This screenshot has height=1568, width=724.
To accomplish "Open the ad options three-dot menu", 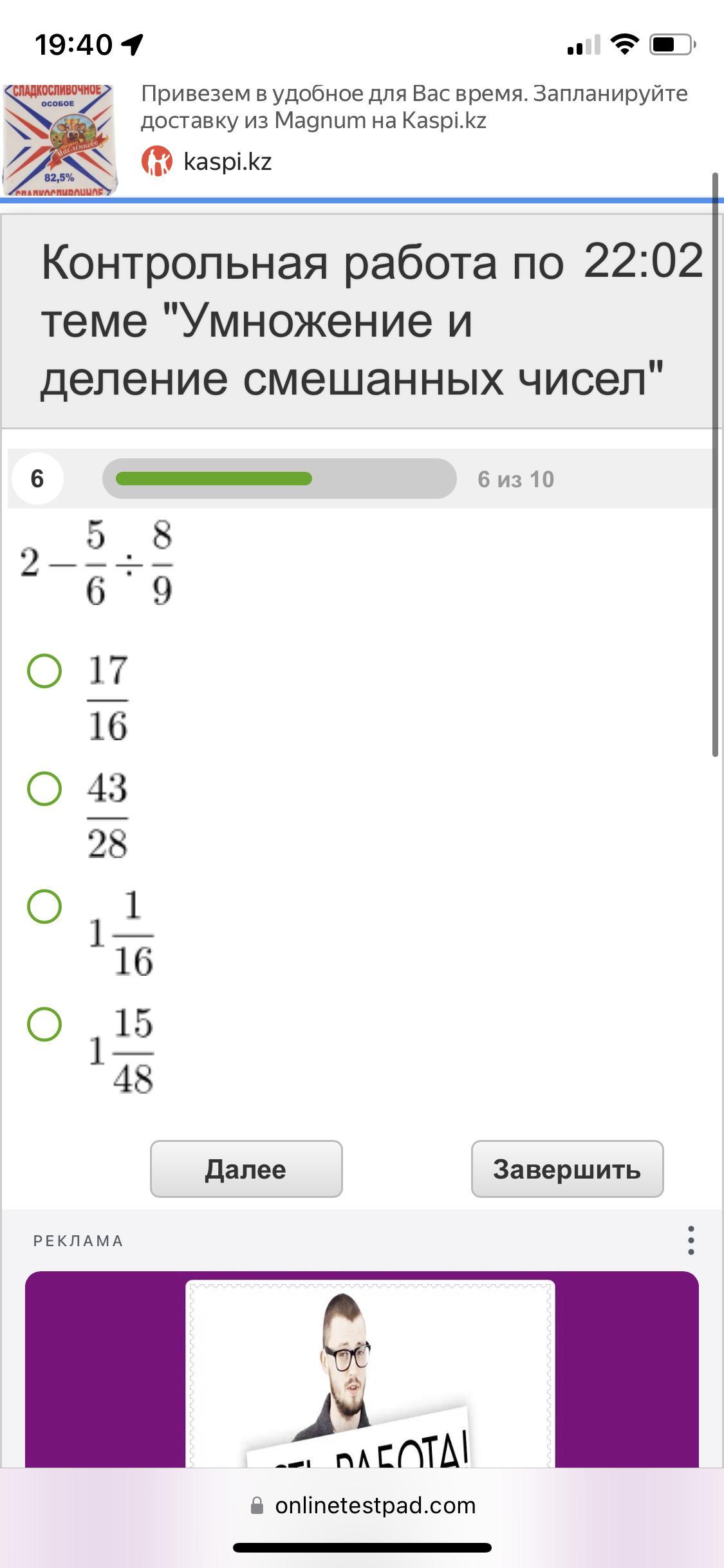I will coord(691,1240).
